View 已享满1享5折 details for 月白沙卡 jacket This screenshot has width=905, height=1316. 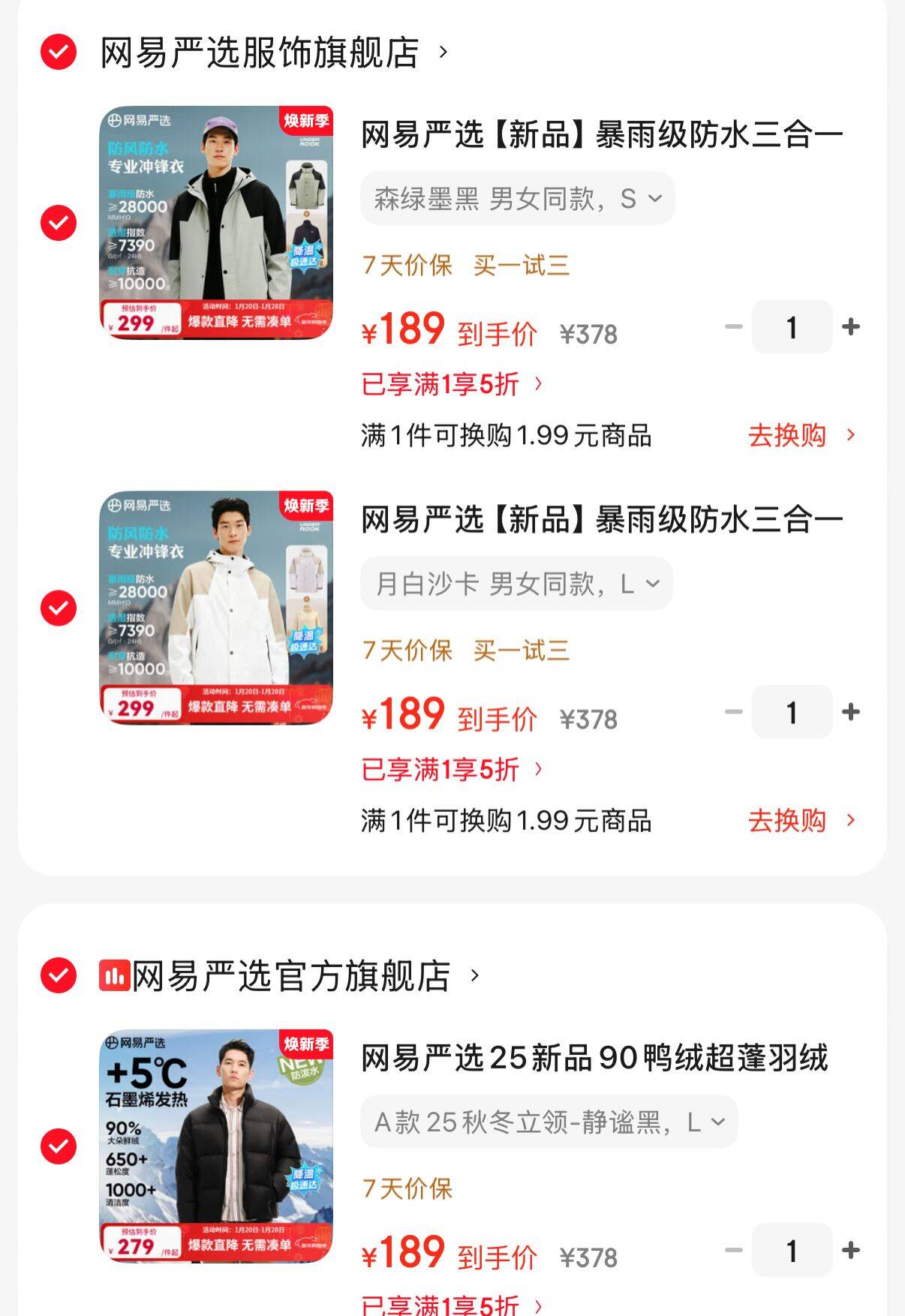pos(452,769)
